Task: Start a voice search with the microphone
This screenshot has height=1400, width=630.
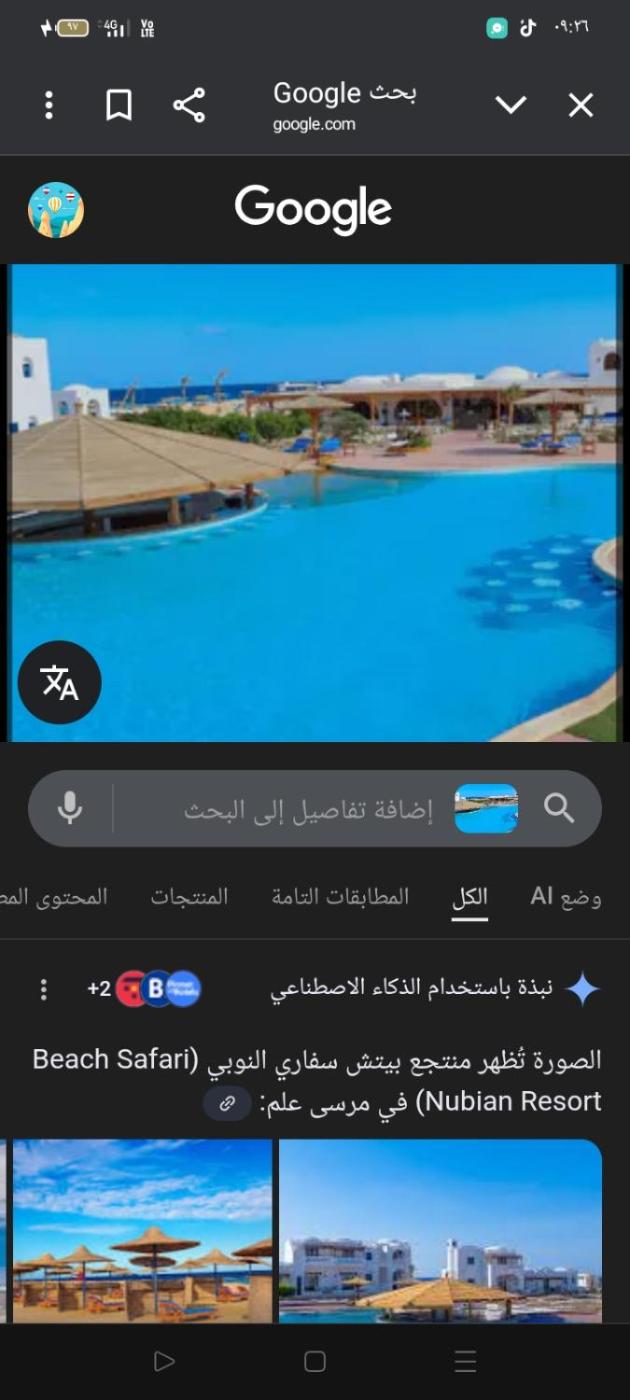Action: (x=70, y=808)
